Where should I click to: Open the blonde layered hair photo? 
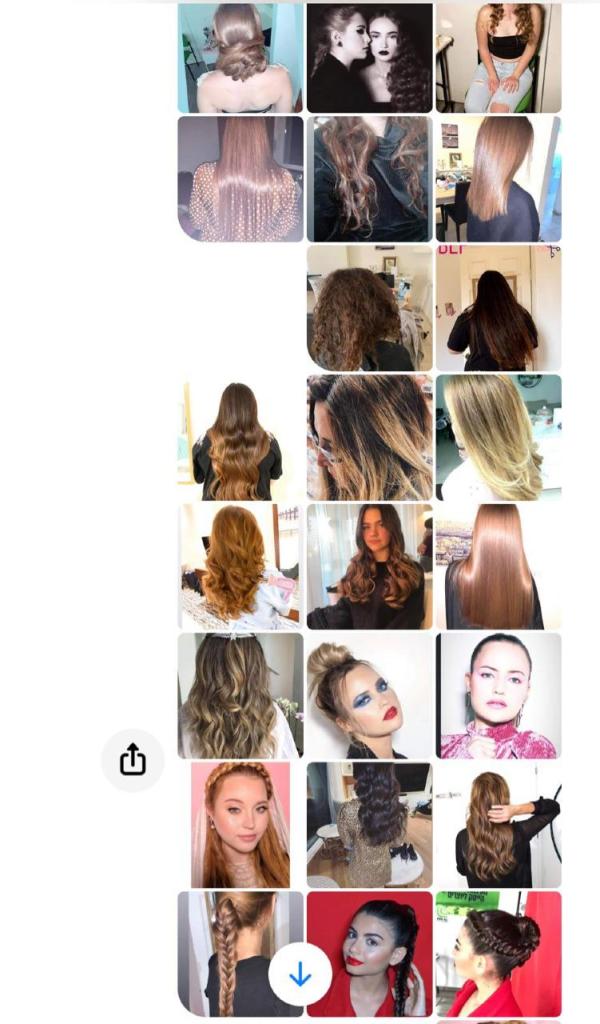click(498, 437)
